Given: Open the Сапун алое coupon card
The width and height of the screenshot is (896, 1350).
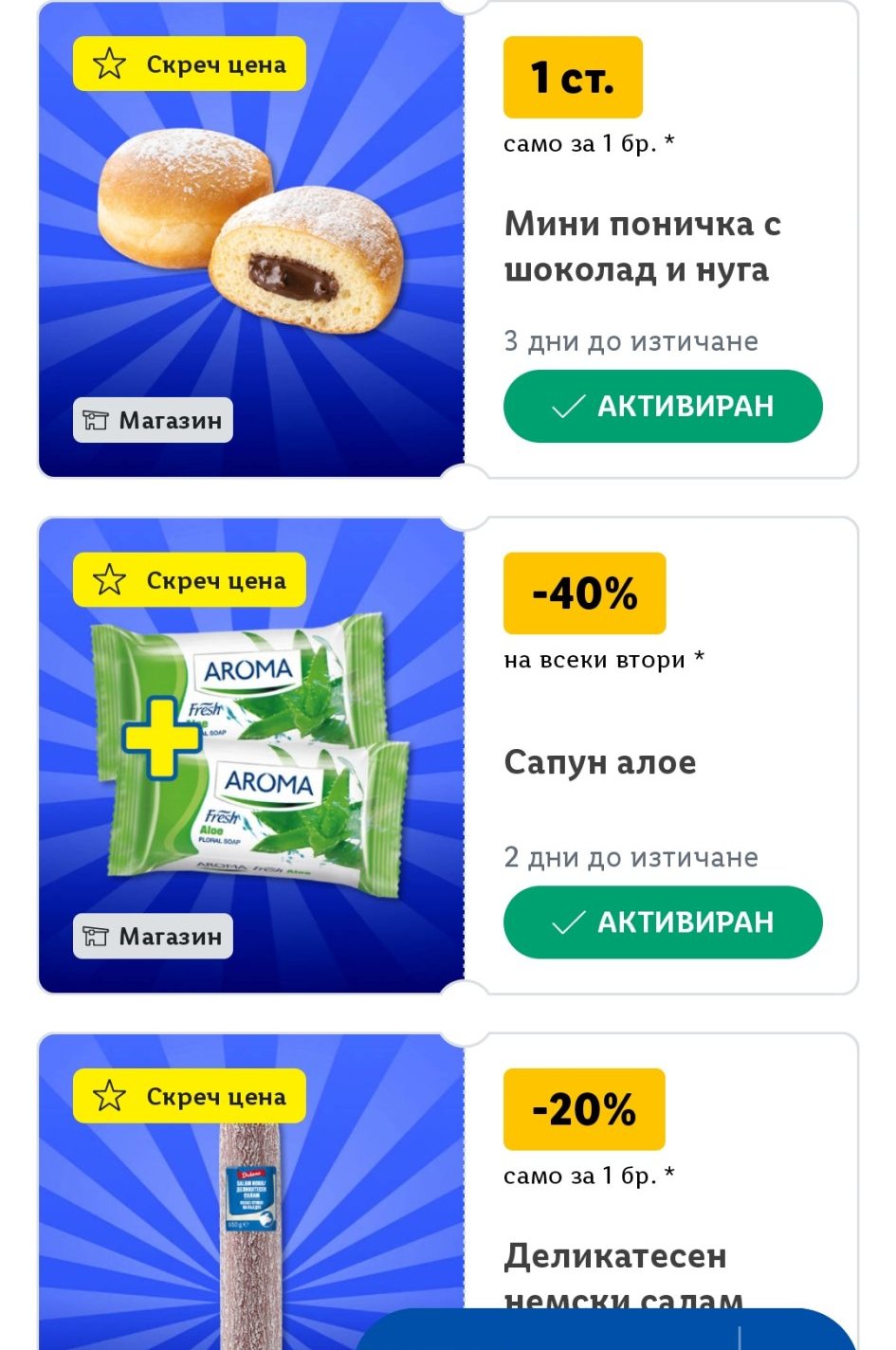Looking at the screenshot, I should [599, 762].
